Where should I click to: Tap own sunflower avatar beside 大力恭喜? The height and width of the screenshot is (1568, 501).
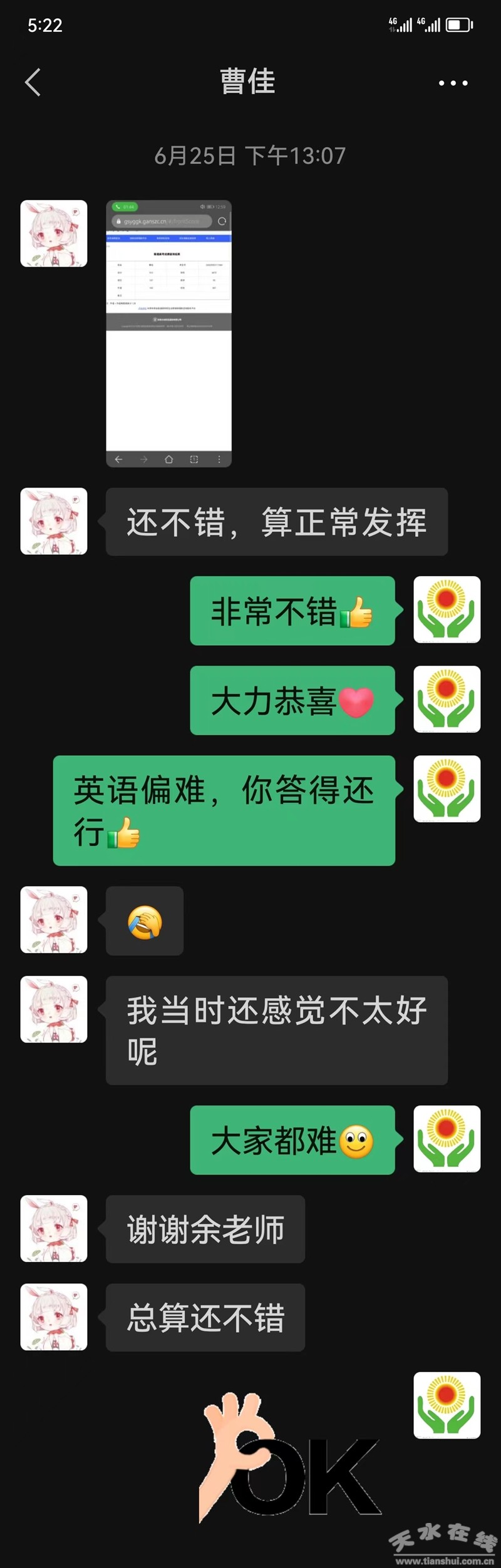tap(447, 699)
